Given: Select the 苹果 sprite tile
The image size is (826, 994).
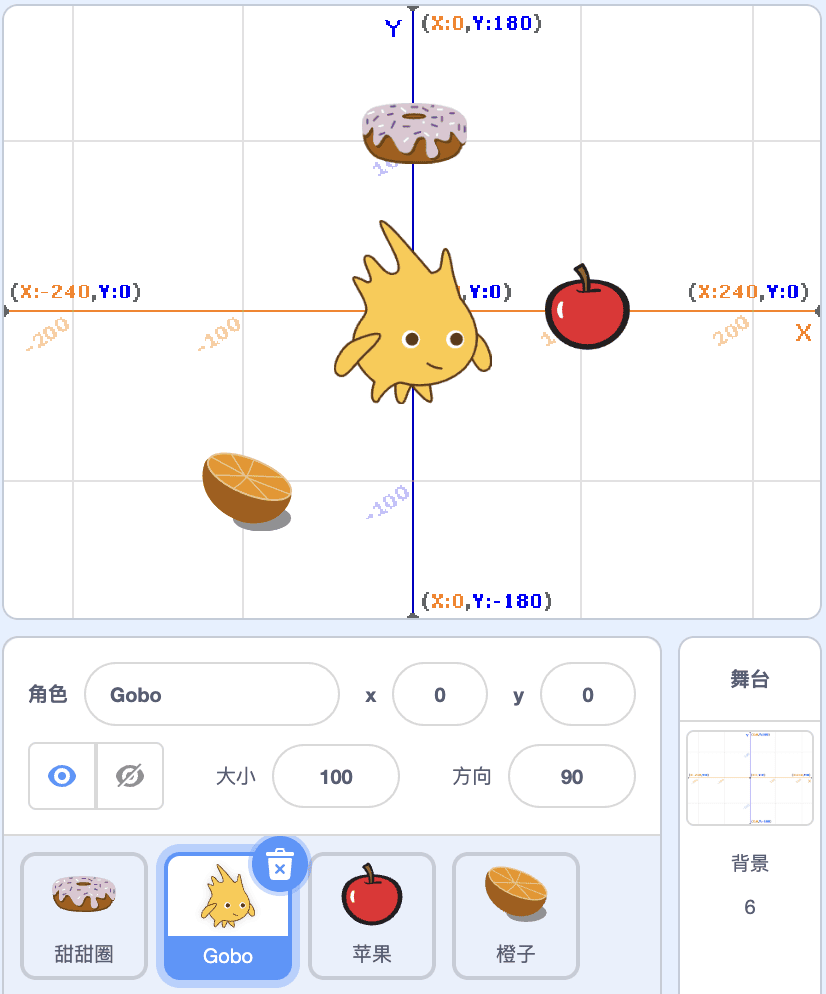Looking at the screenshot, I should click(372, 915).
